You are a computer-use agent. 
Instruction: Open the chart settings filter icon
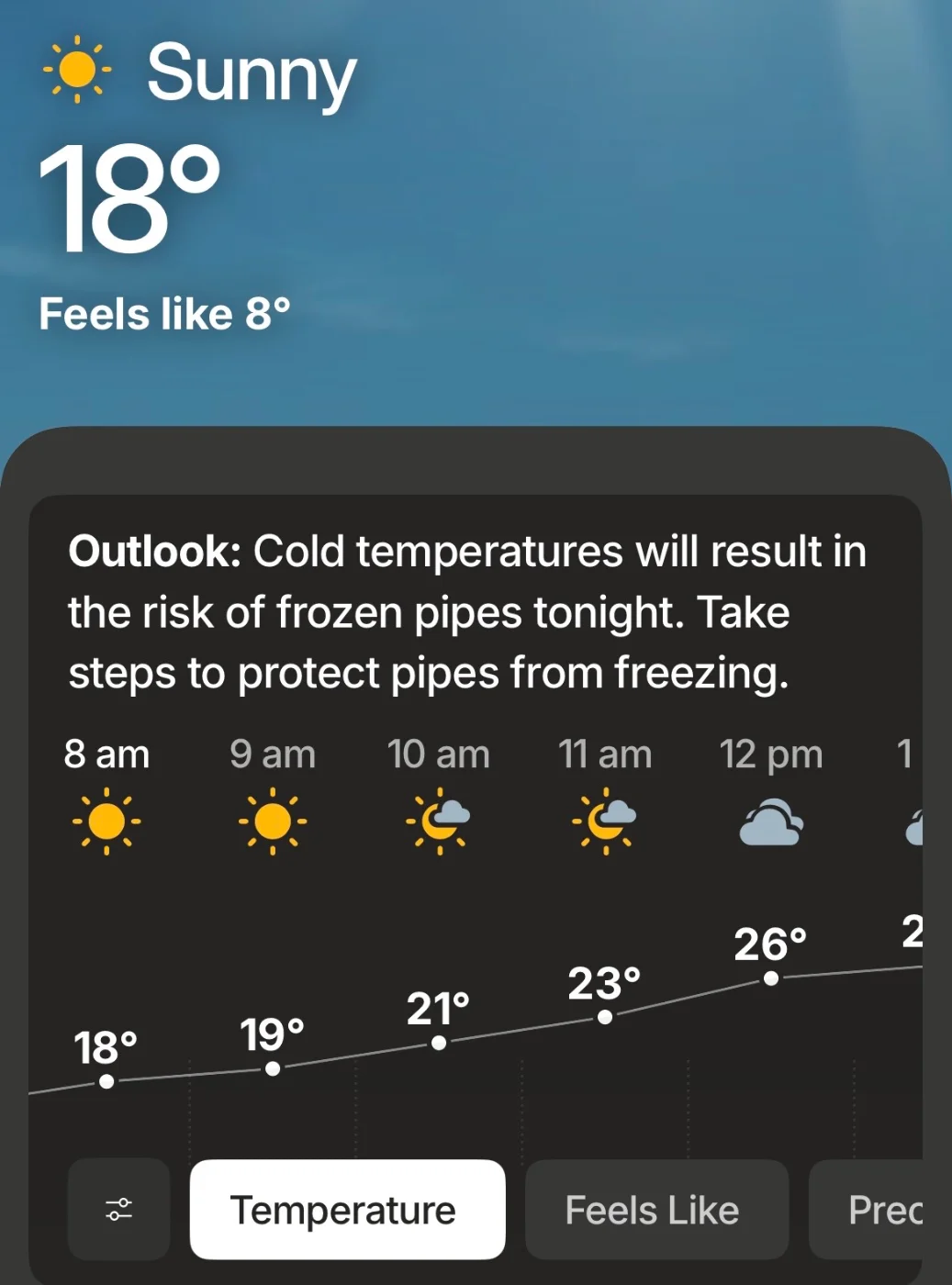click(x=118, y=1209)
